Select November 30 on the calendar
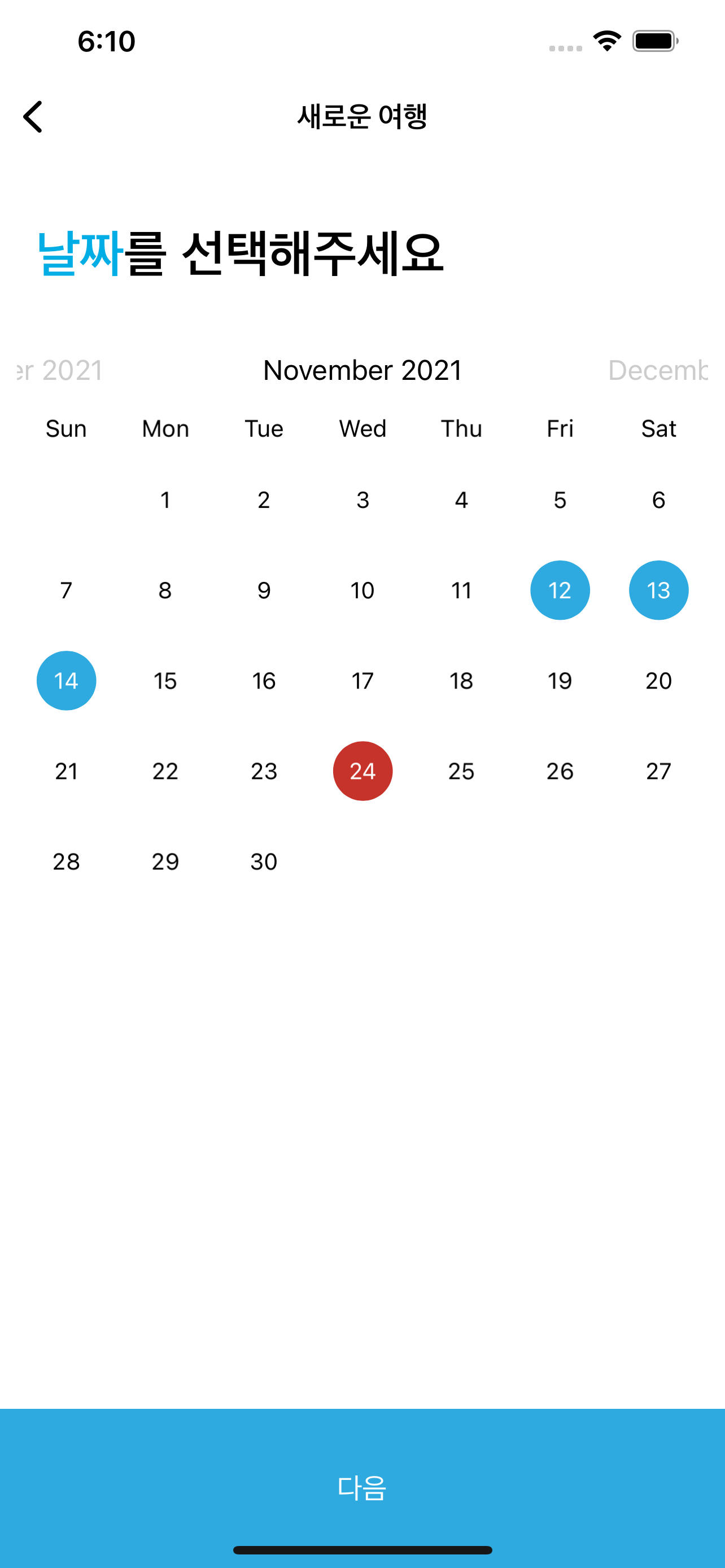 (x=264, y=861)
